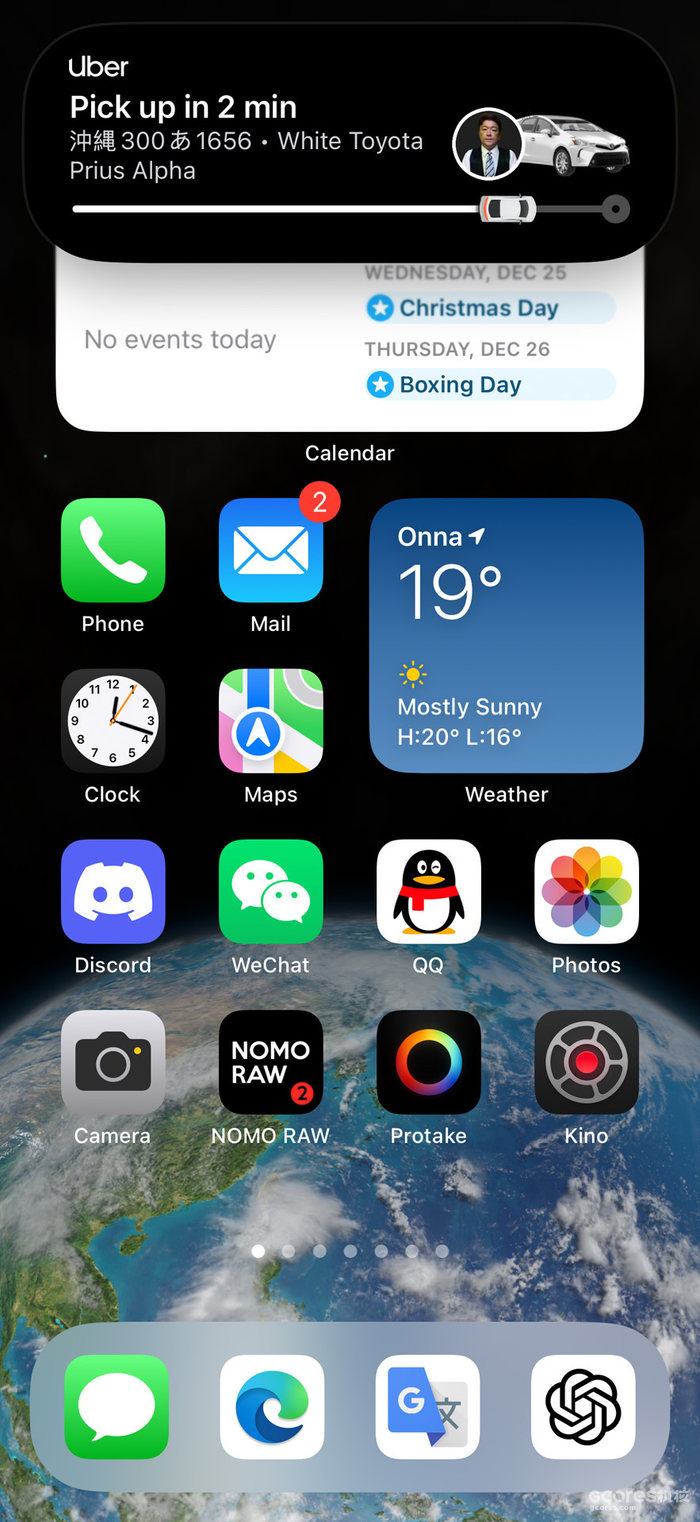This screenshot has height=1522, width=700.
Task: Open Apple Maps
Action: 271,721
